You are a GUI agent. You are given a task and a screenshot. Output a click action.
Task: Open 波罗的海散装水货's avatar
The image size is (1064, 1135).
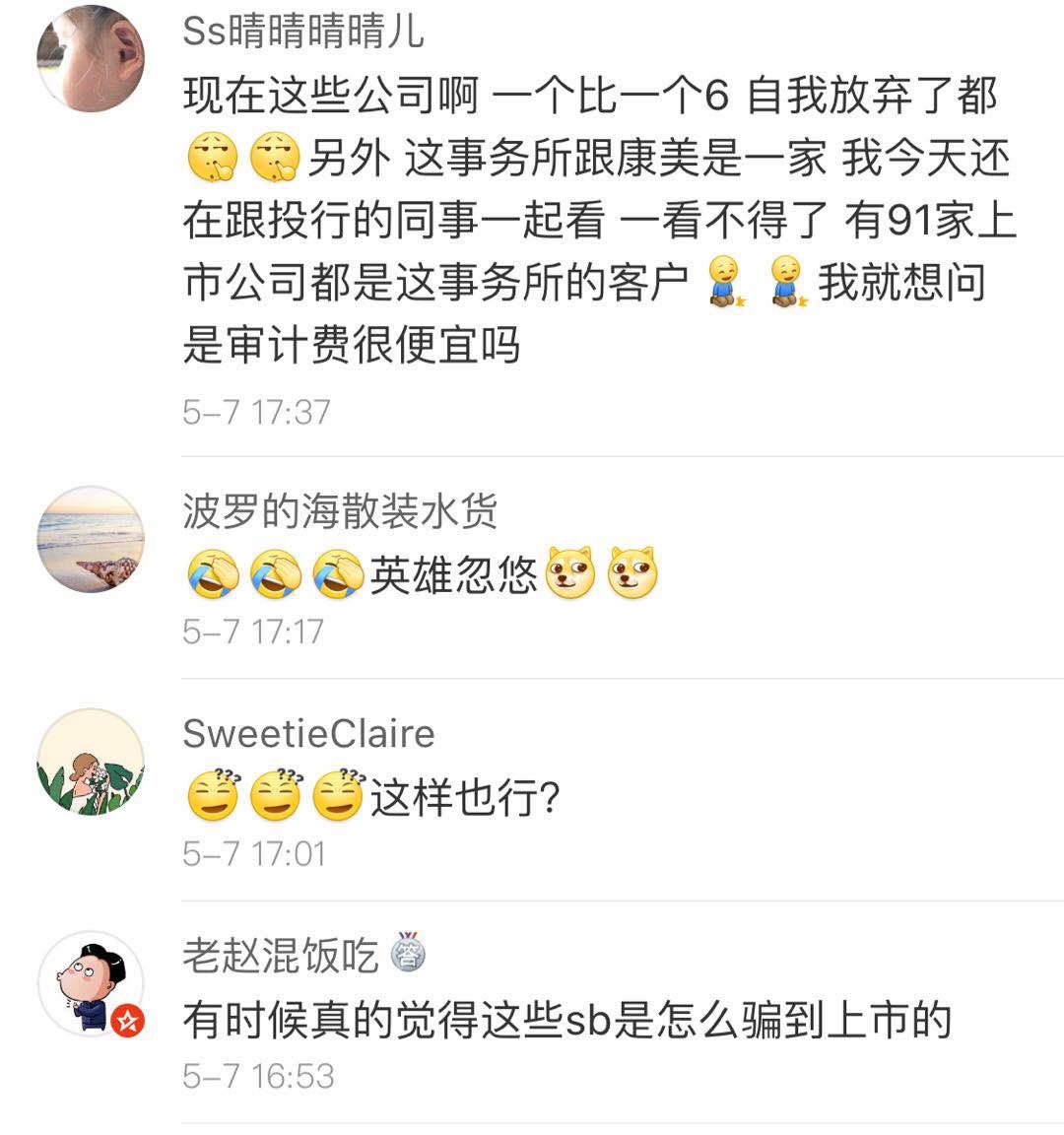91,539
